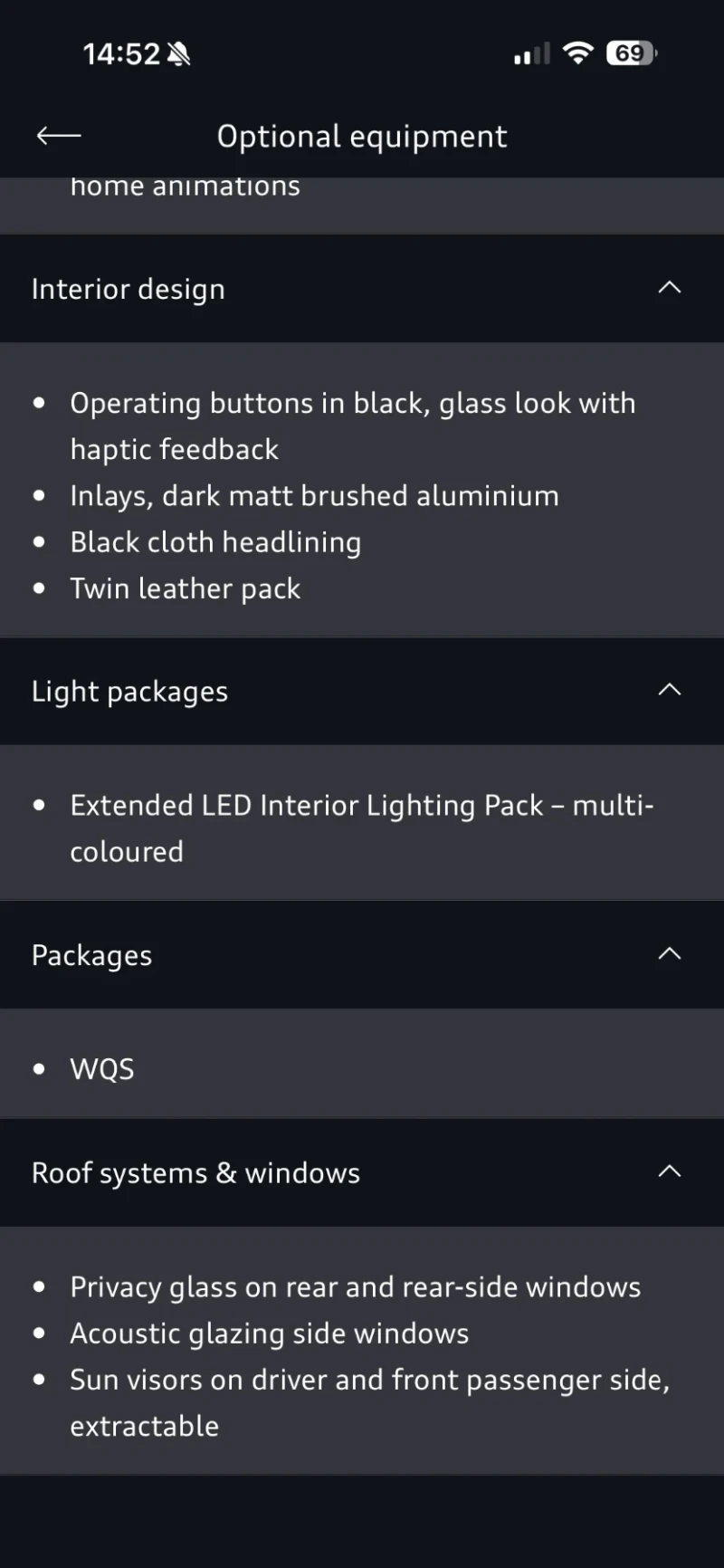Collapse the Roof systems & windows section
This screenshot has width=724, height=1568.
pos(669,1171)
